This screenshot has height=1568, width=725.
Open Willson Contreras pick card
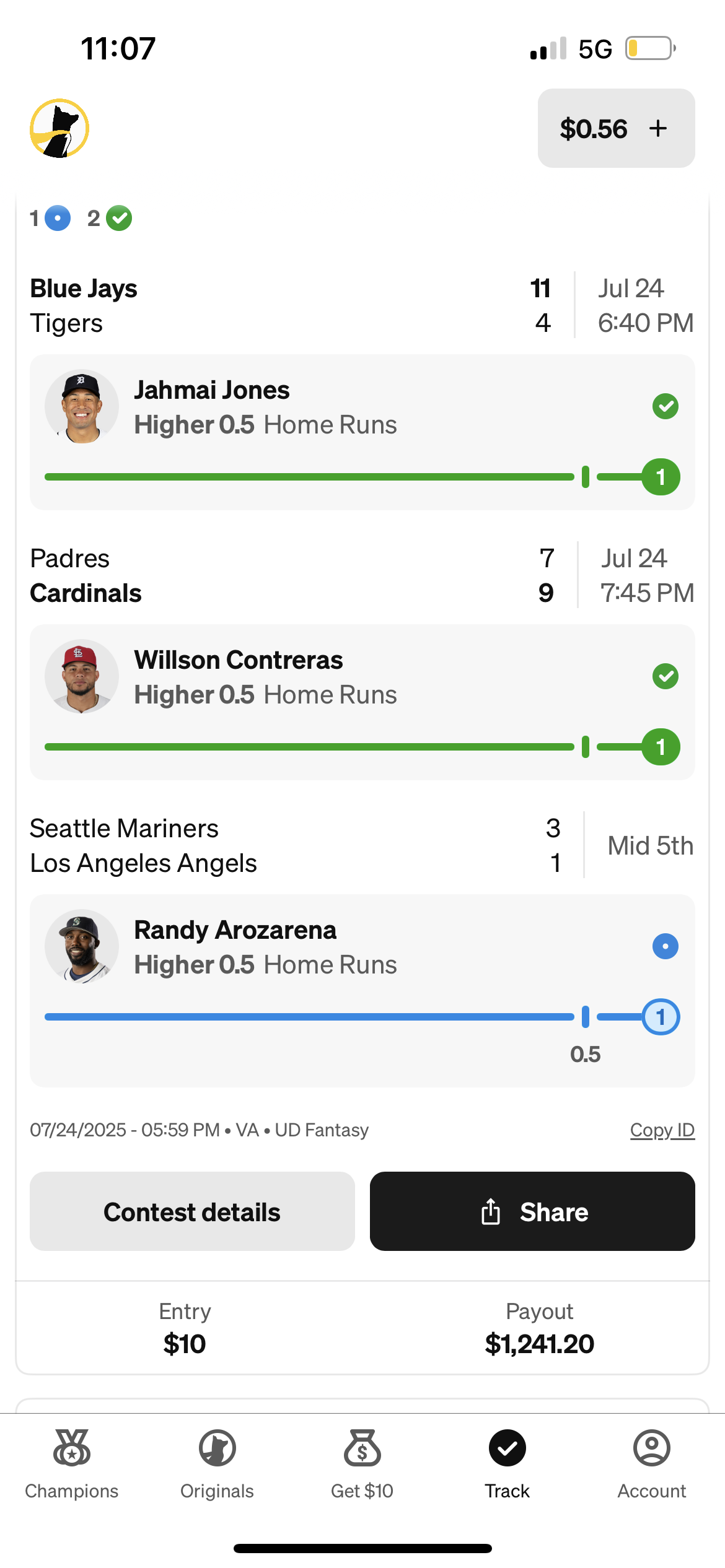[x=362, y=702]
